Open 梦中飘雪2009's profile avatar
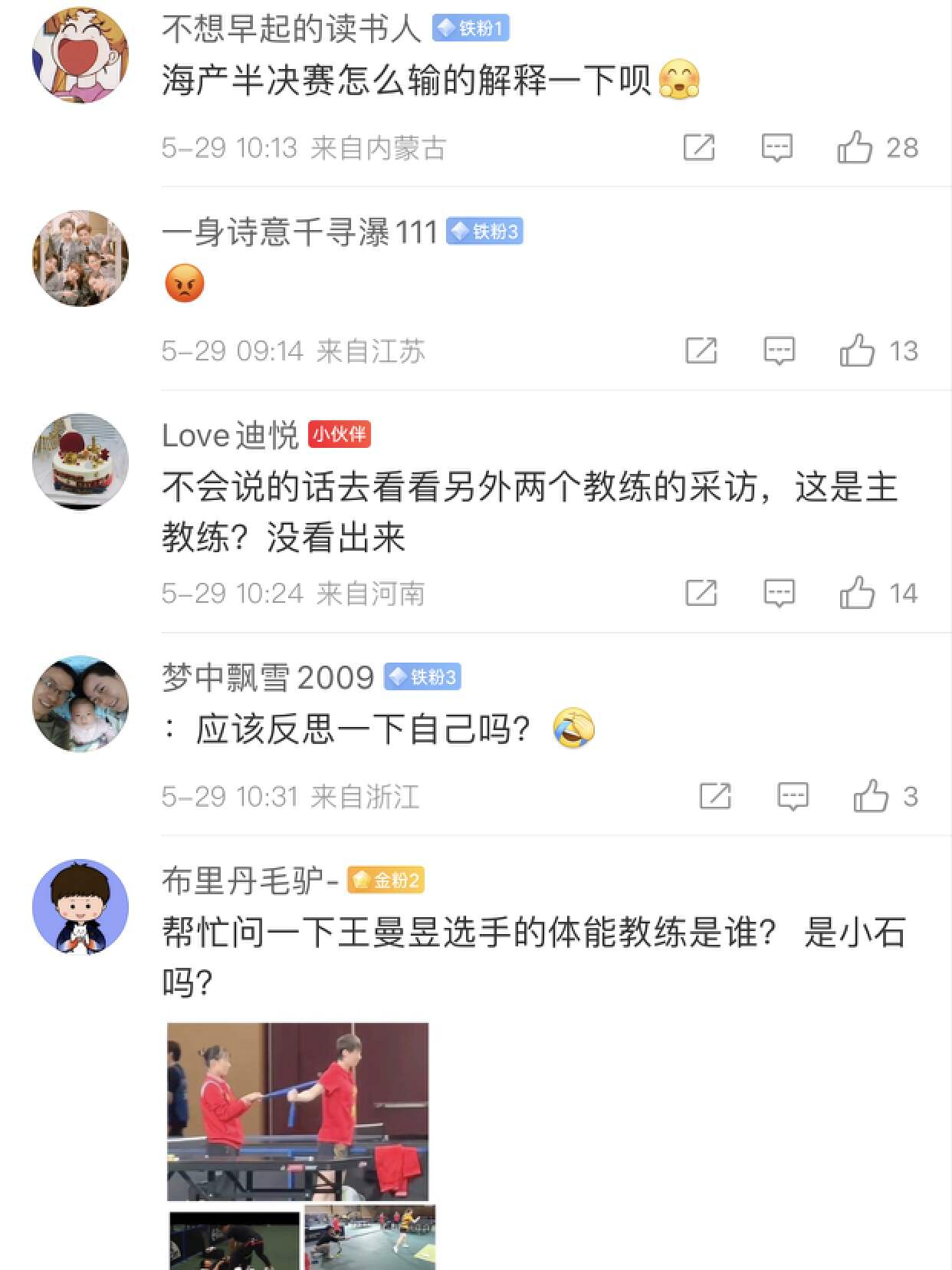Screen dimensions: 952x1270 point(80,703)
